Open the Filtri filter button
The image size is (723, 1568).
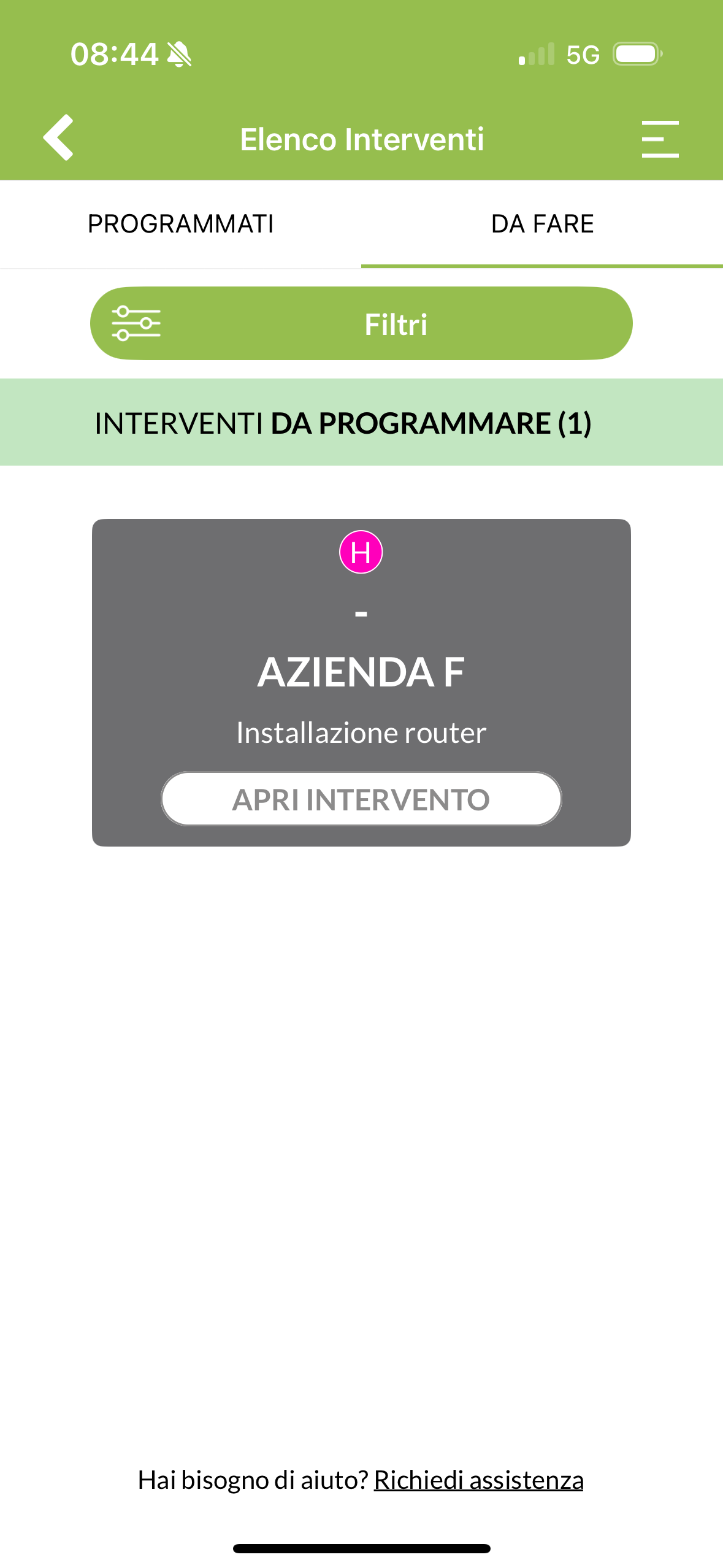361,323
